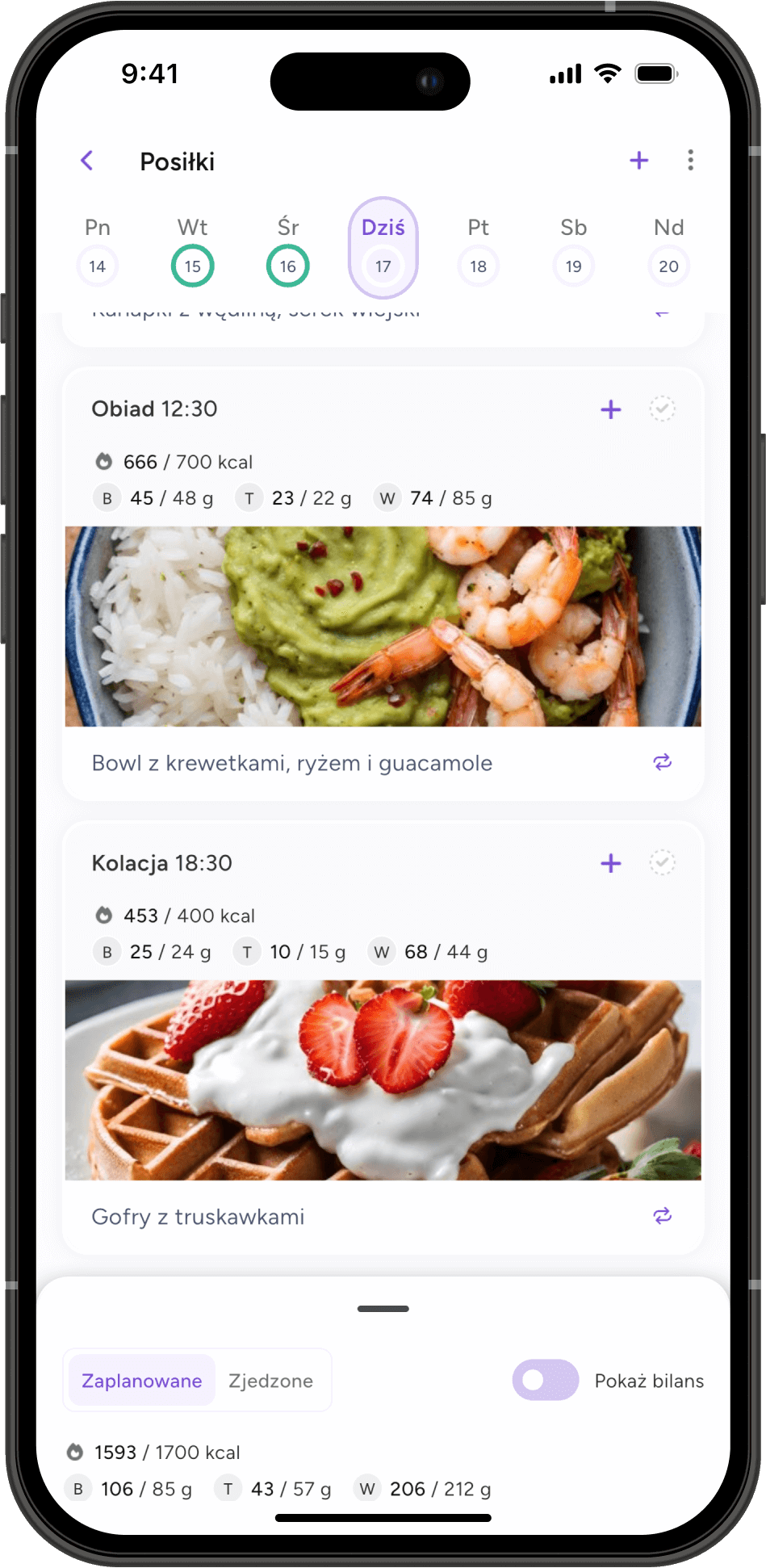This screenshot has height=1568, width=766.
Task: Open the Bowl z krewetkami meal photo
Action: pos(383,627)
